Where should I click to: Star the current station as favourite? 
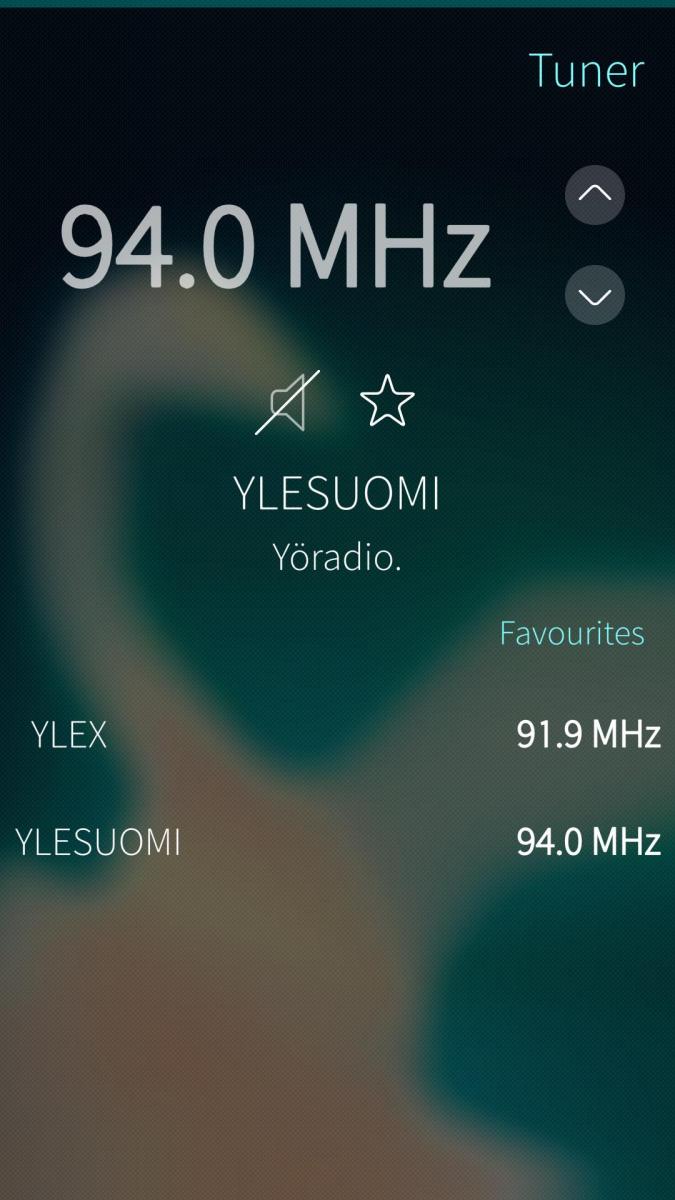pyautogui.click(x=387, y=402)
